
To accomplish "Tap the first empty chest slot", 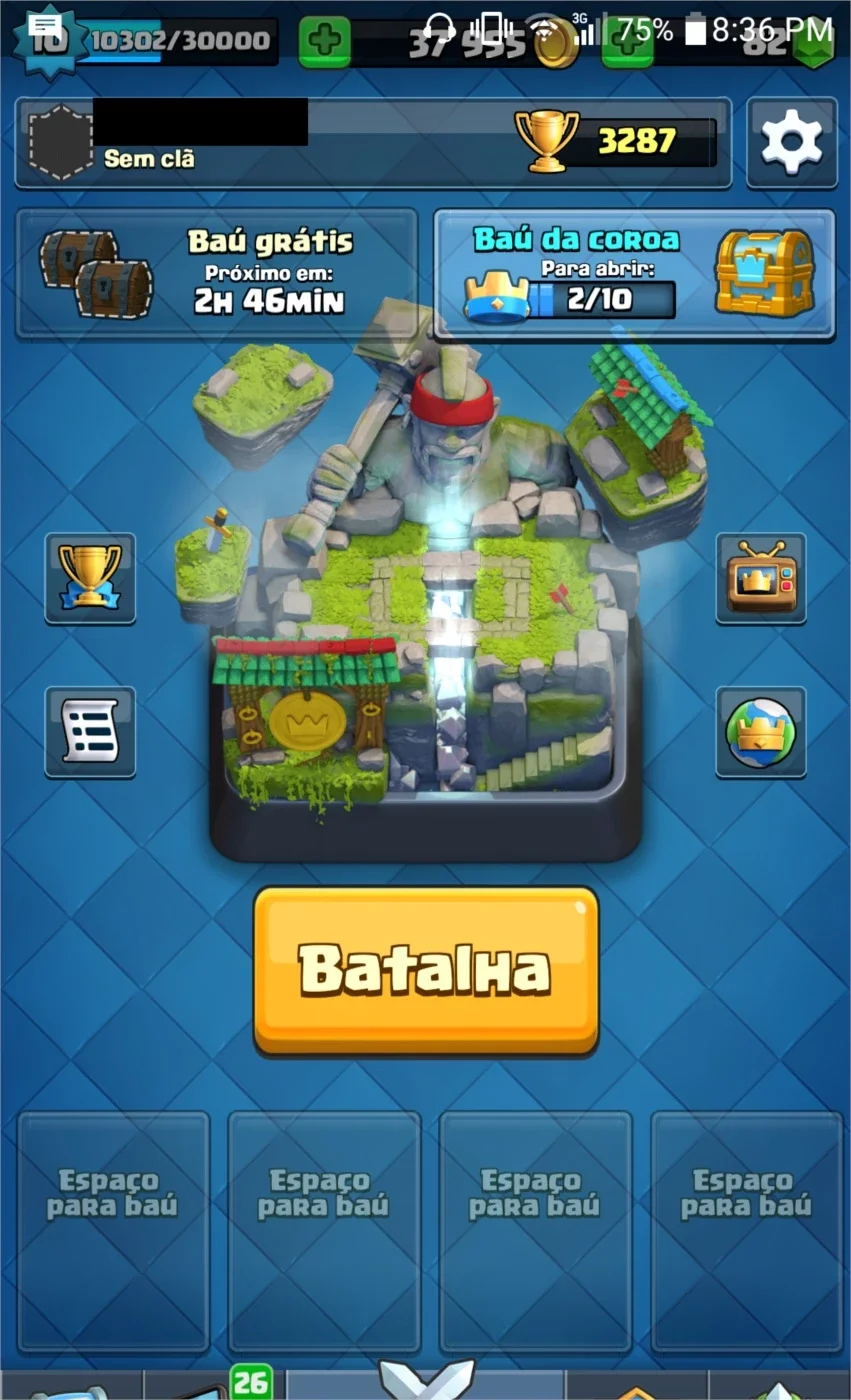I will (x=113, y=1232).
